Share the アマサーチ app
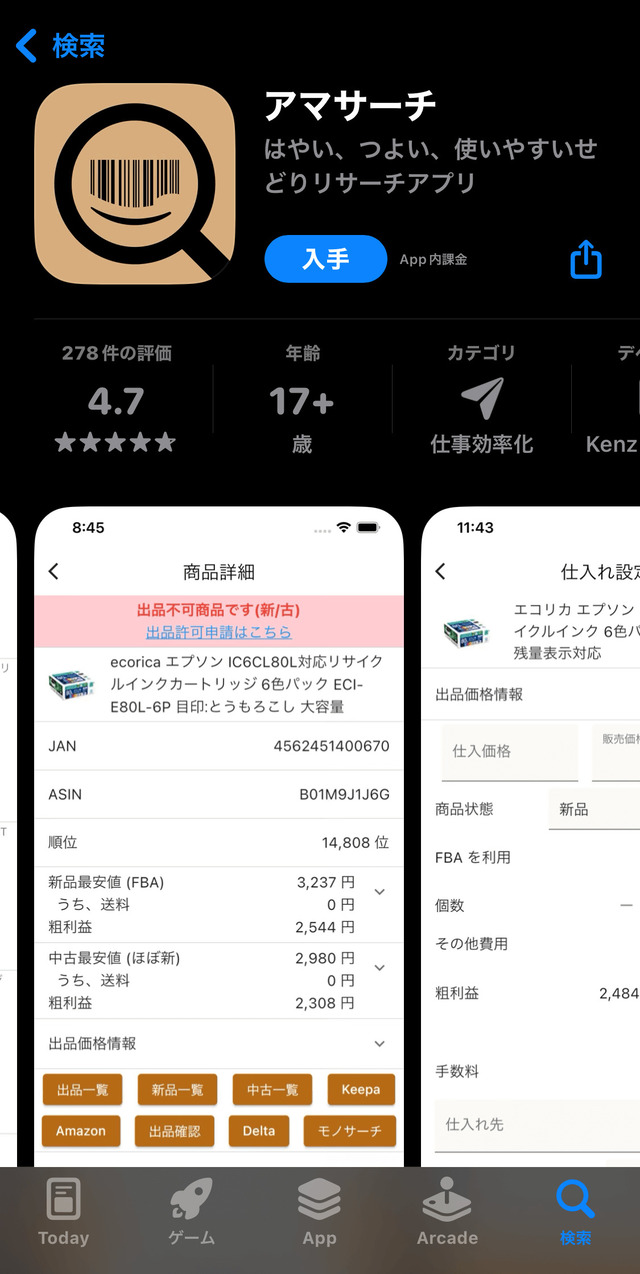 [x=586, y=260]
